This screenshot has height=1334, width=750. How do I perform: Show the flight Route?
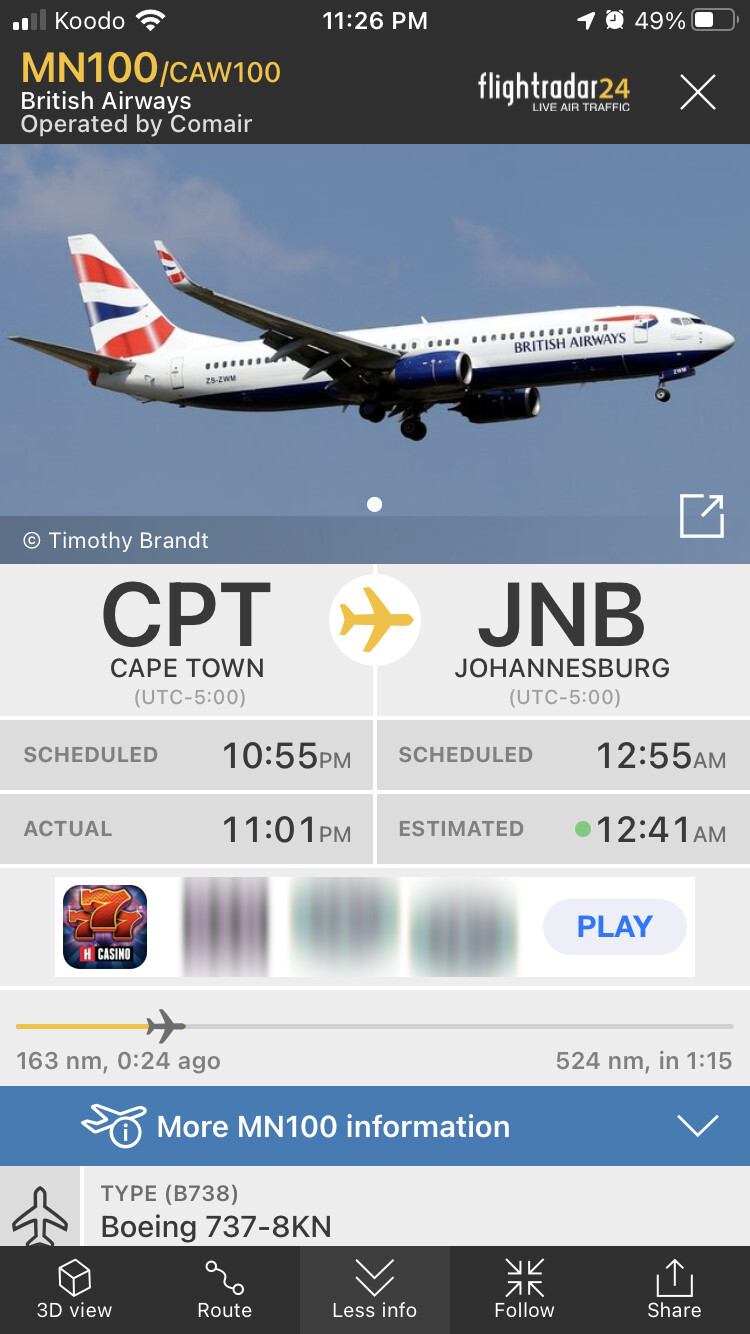pos(225,1289)
